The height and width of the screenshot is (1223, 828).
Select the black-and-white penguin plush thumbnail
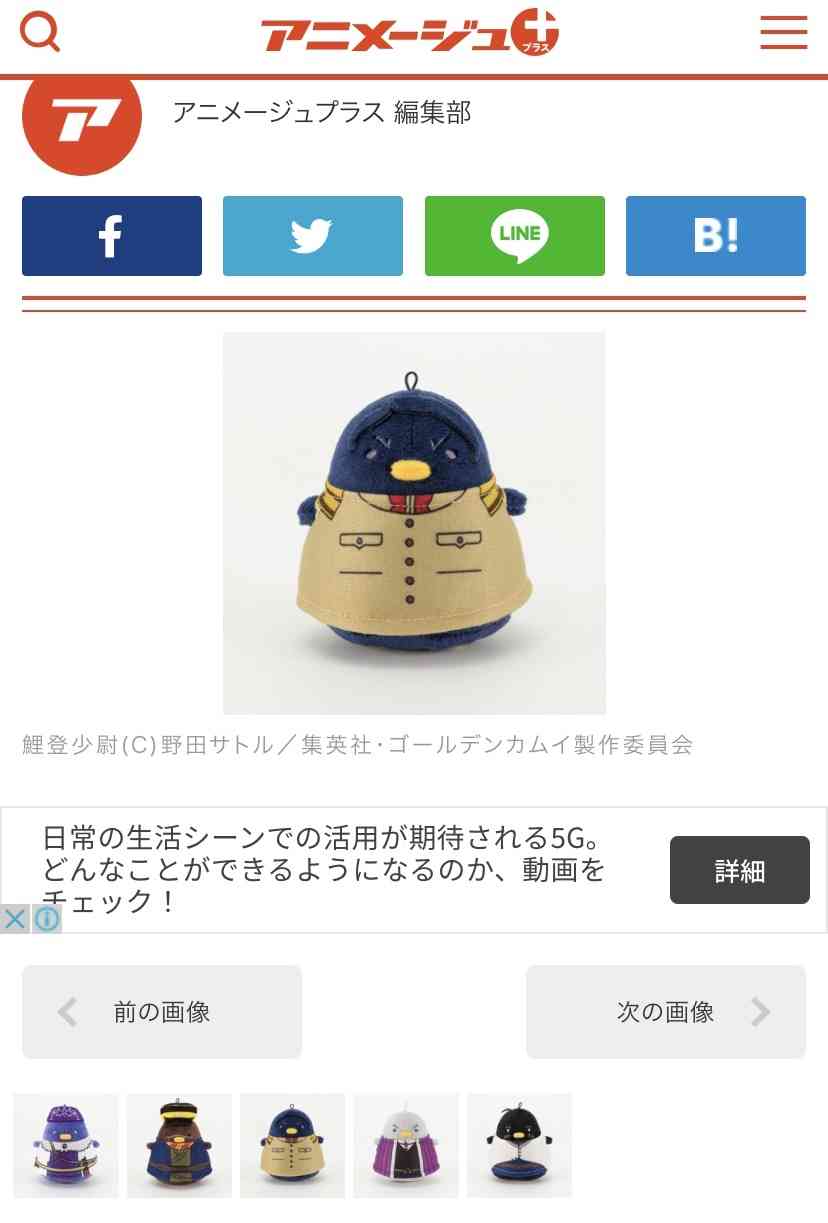click(519, 1145)
